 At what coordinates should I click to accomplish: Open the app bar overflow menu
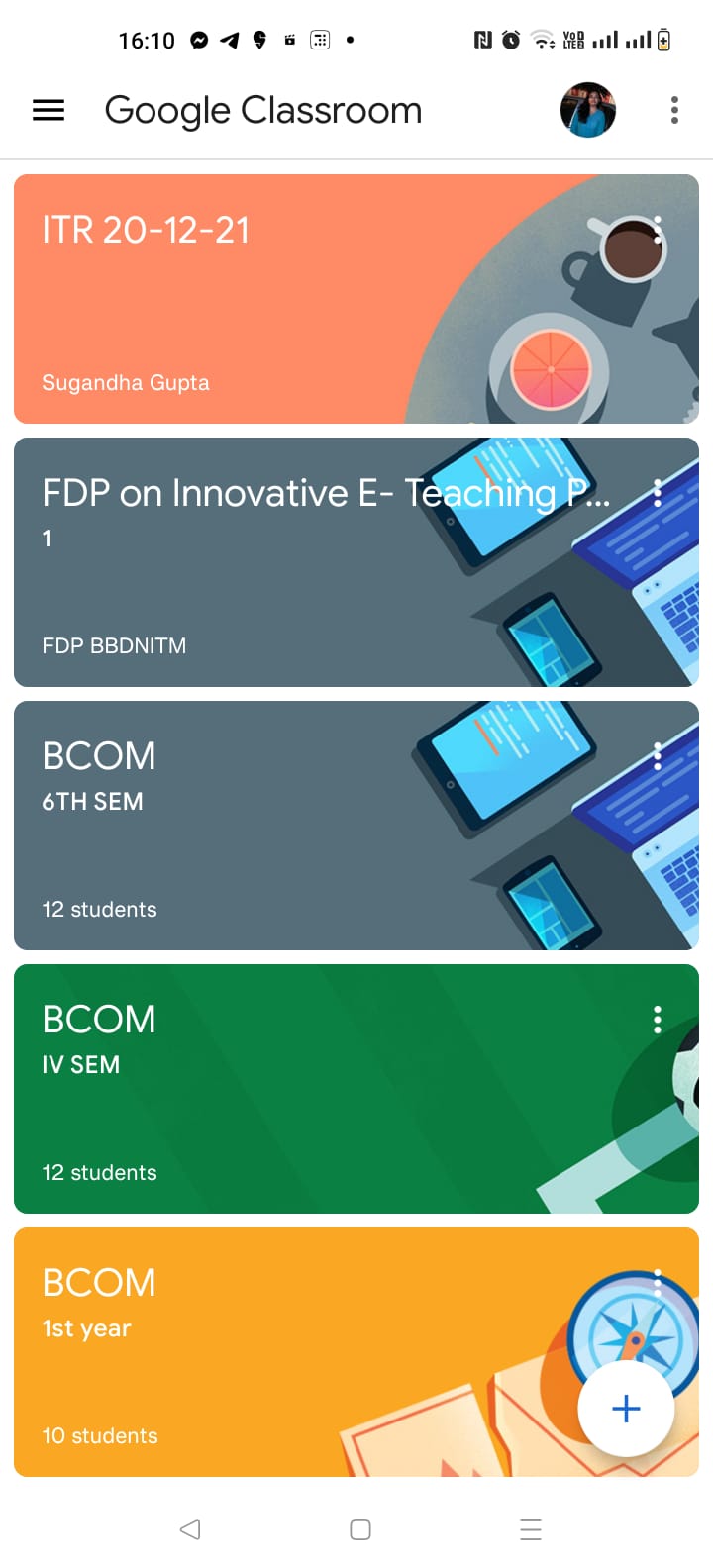(674, 110)
